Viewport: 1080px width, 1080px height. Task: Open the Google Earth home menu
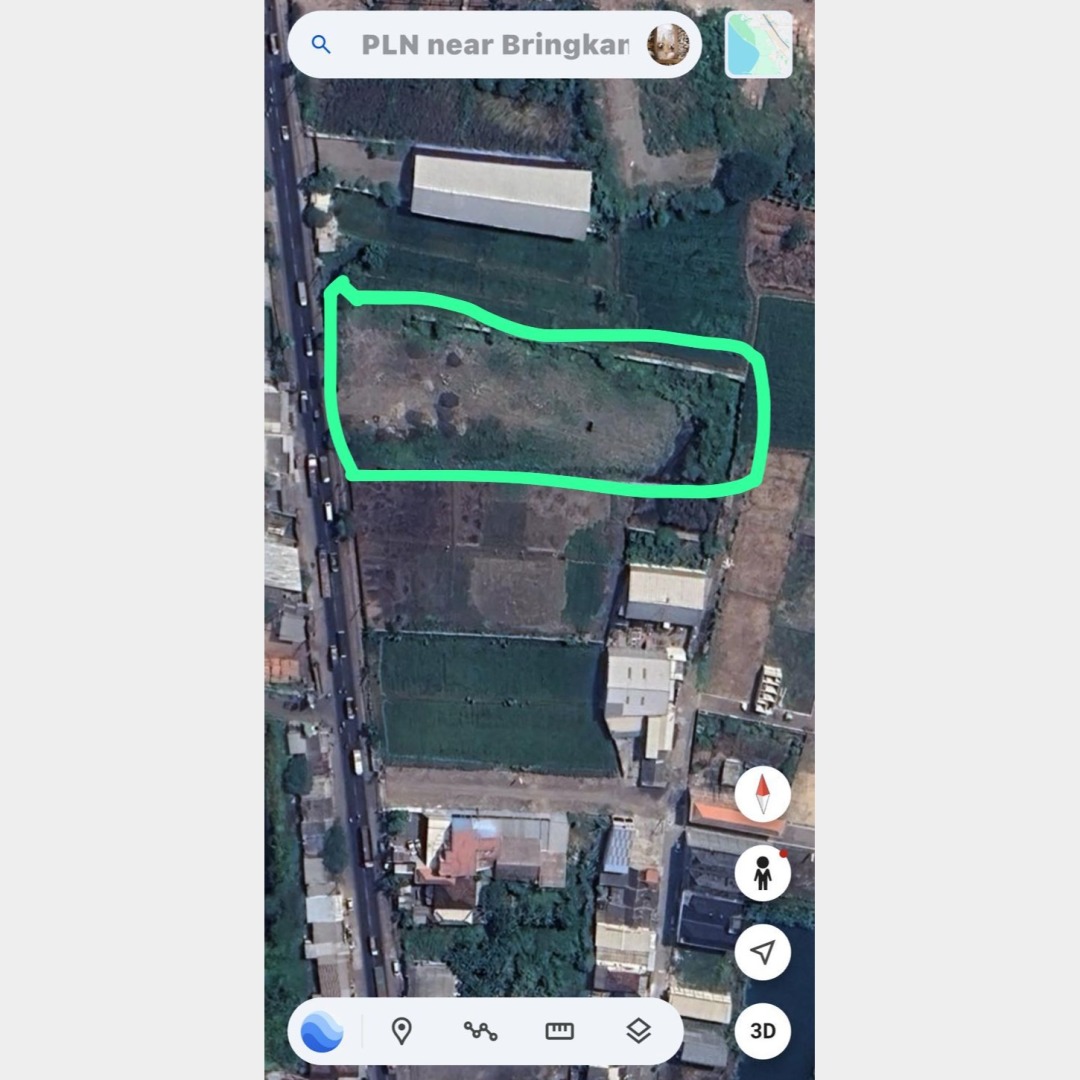point(322,1031)
